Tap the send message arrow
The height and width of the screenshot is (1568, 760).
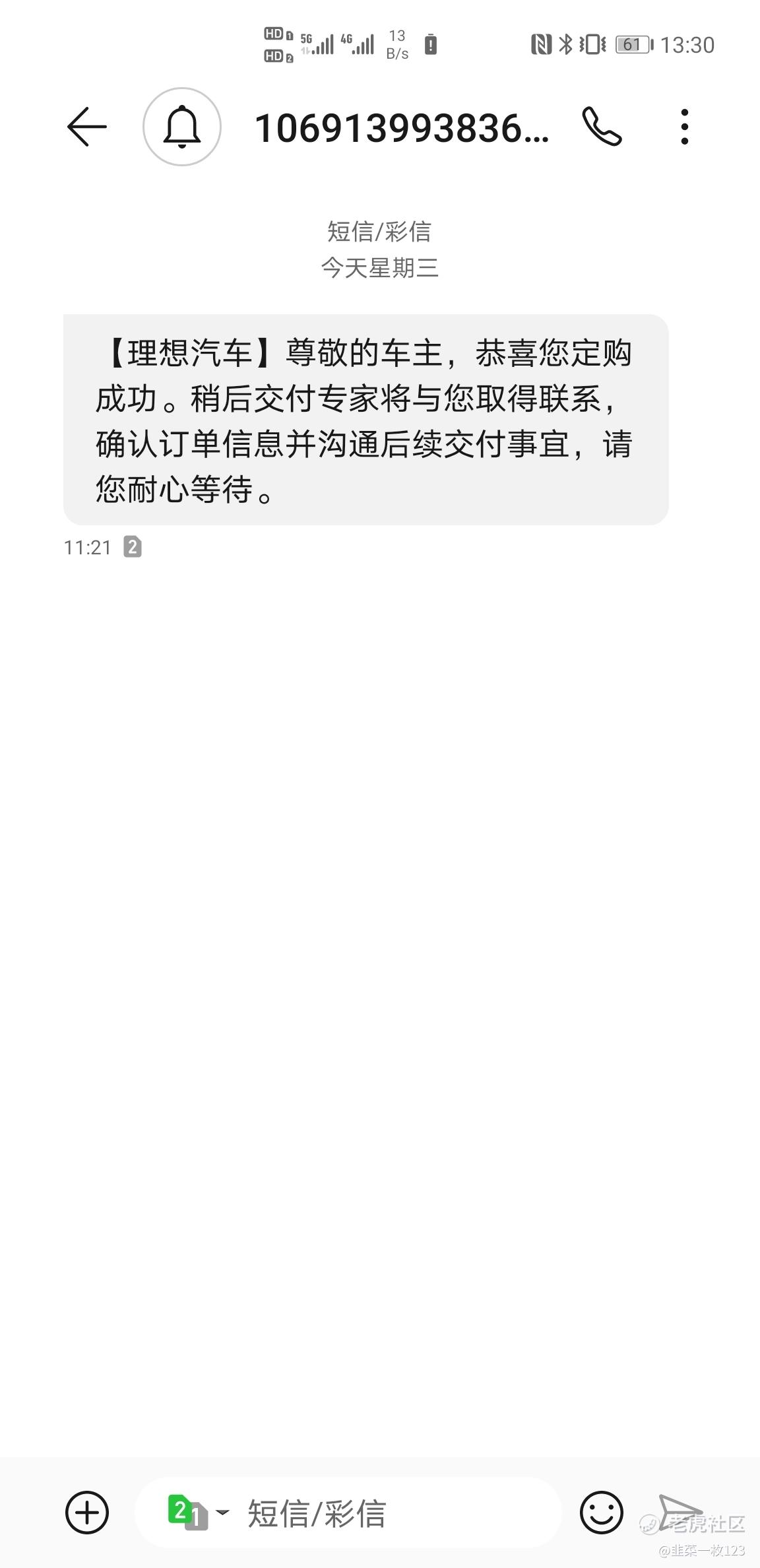coord(681,1511)
